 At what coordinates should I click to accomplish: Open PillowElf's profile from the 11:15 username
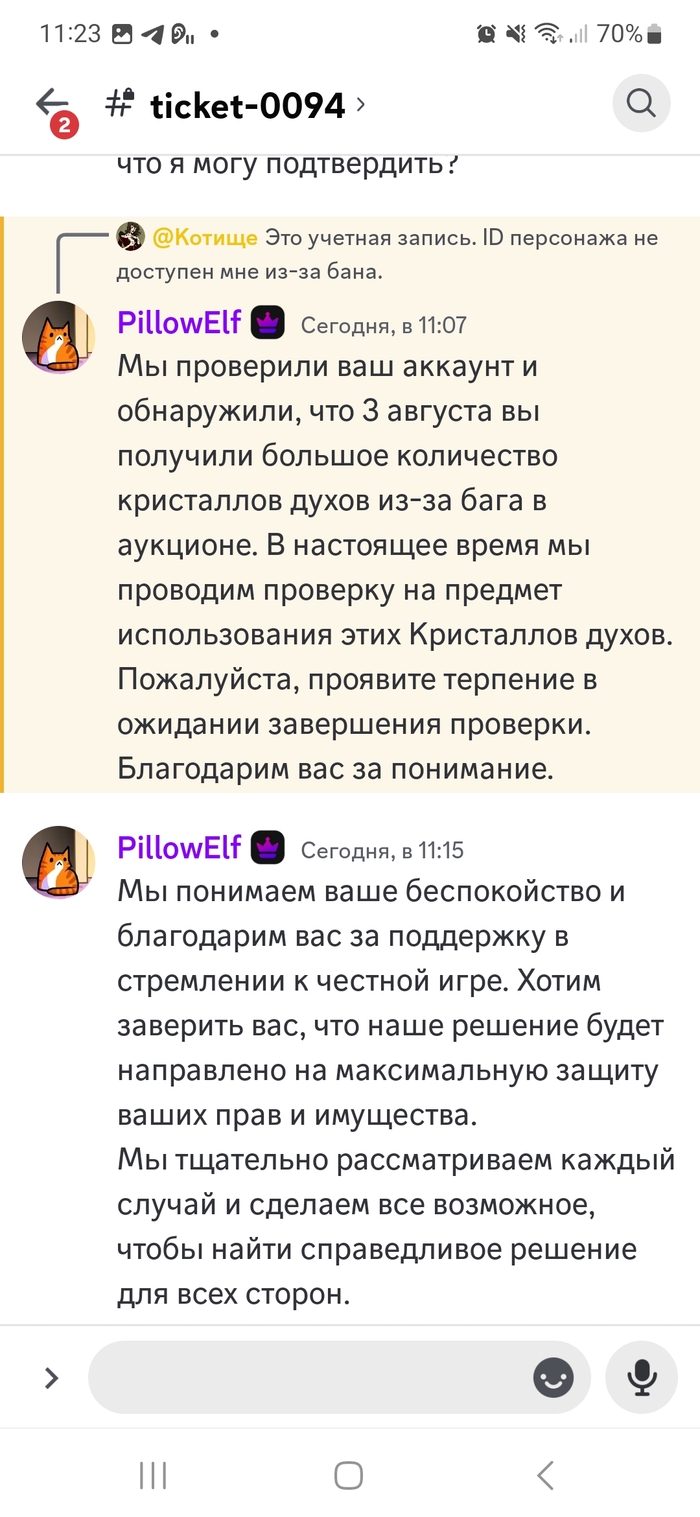(179, 848)
